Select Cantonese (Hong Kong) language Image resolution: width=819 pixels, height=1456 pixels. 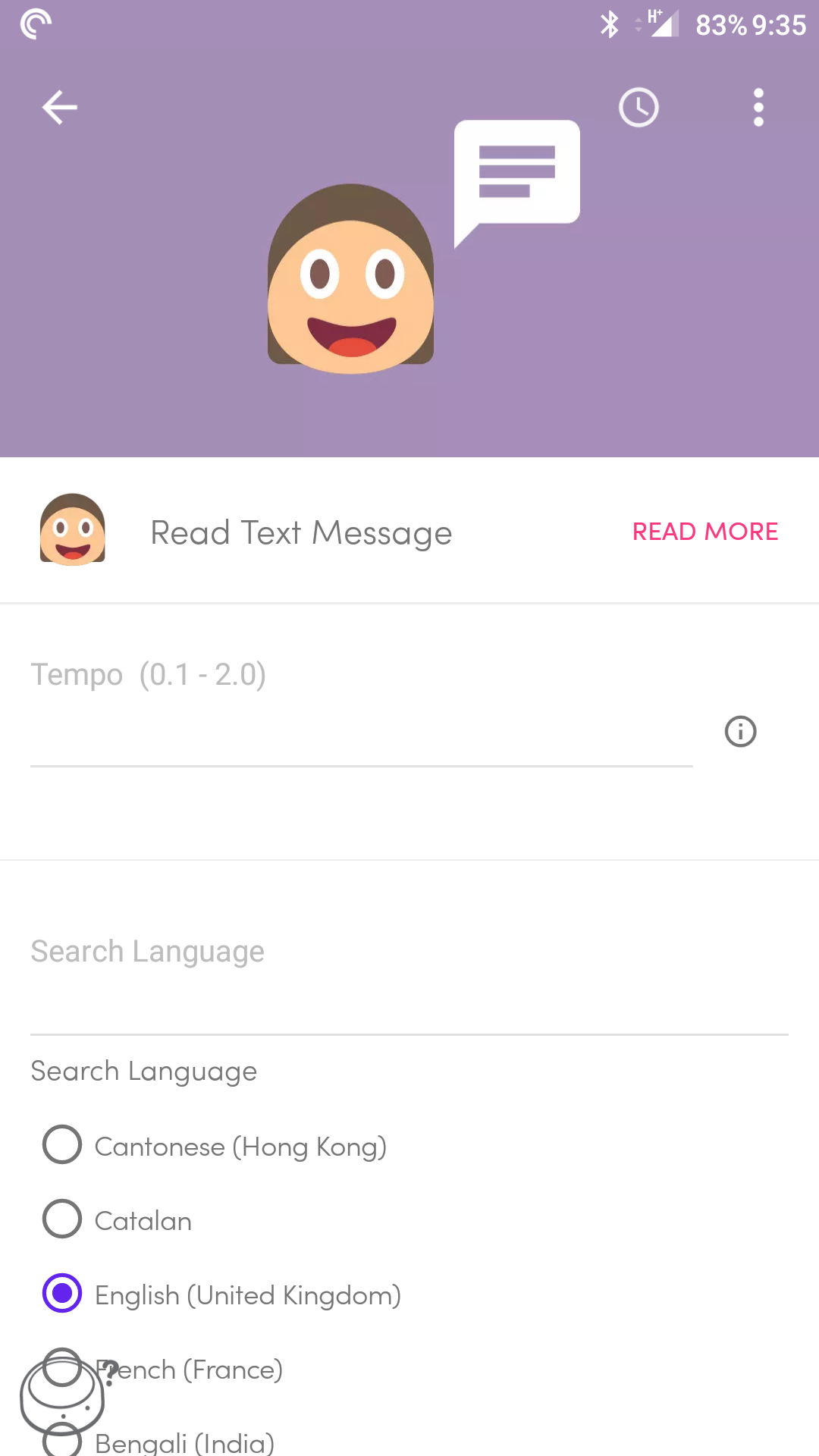pos(215,1145)
